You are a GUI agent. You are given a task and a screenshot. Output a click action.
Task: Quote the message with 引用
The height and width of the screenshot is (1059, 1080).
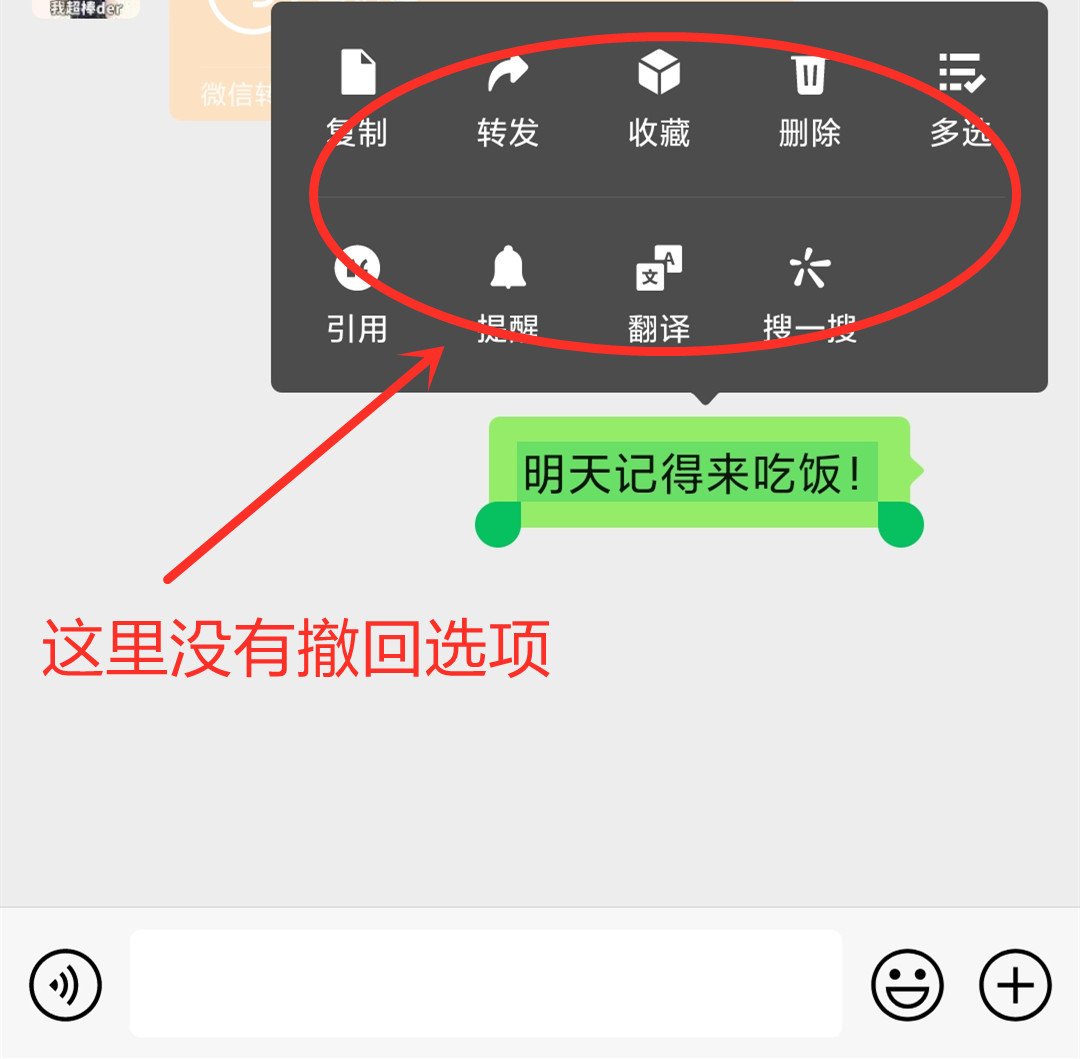click(x=357, y=296)
